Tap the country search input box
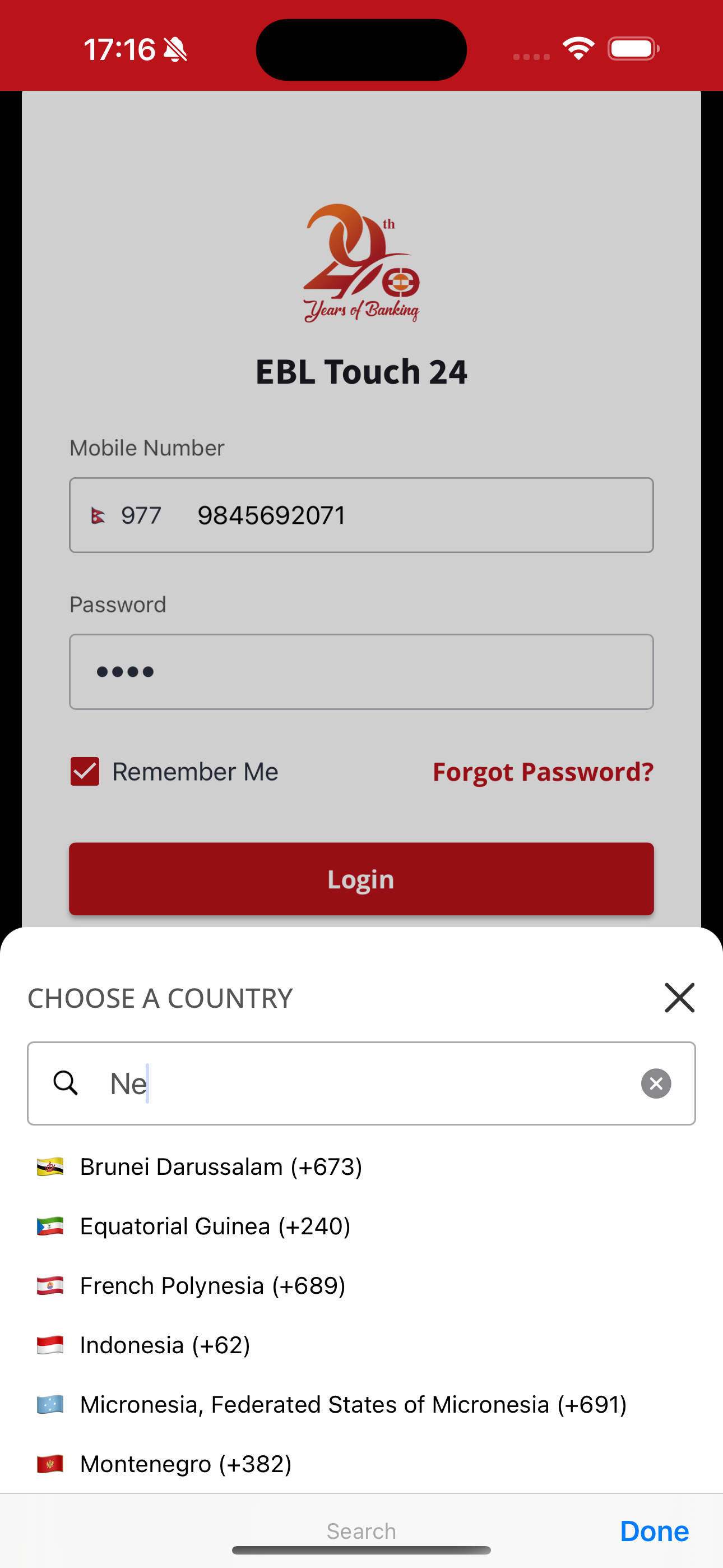723x1568 pixels. click(x=361, y=1083)
